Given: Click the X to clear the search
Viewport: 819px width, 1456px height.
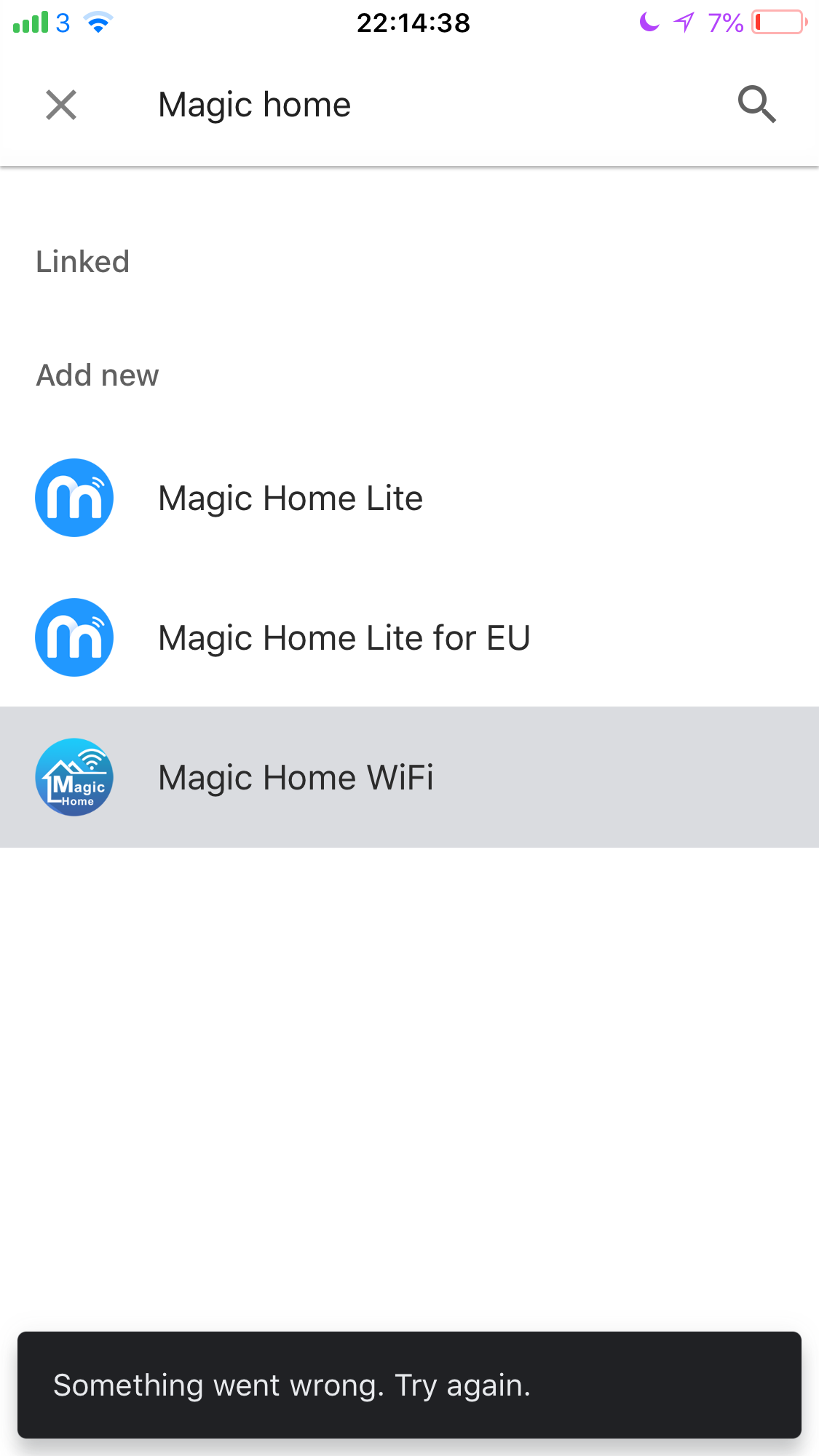Looking at the screenshot, I should 61,106.
